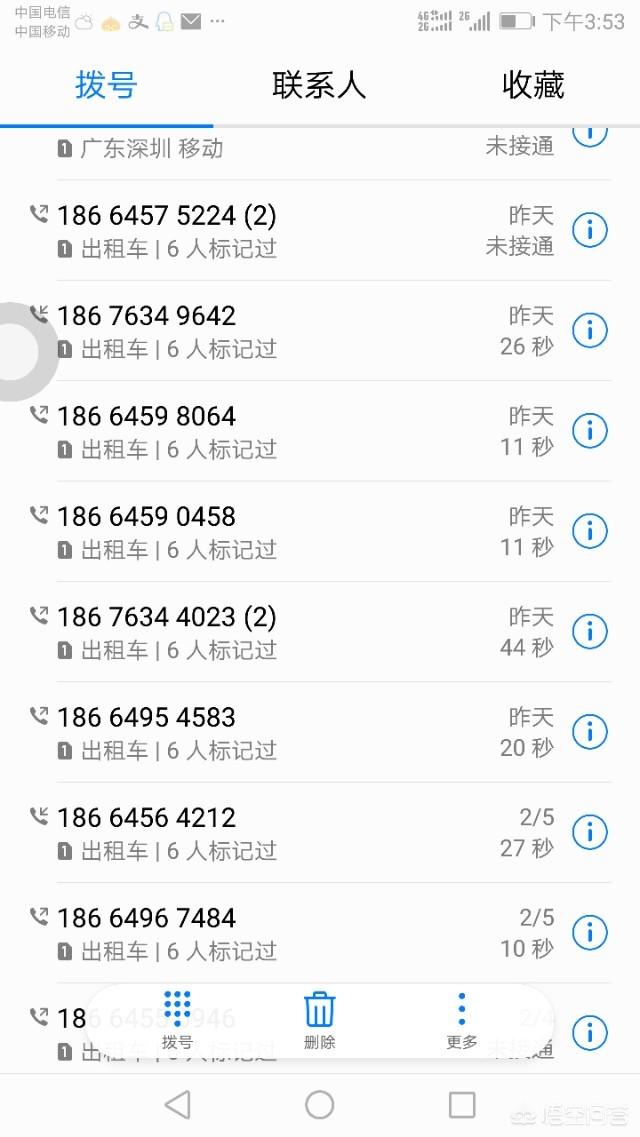The width and height of the screenshot is (640, 1137).
Task: Open details for 186 6457 5224
Action: [589, 230]
